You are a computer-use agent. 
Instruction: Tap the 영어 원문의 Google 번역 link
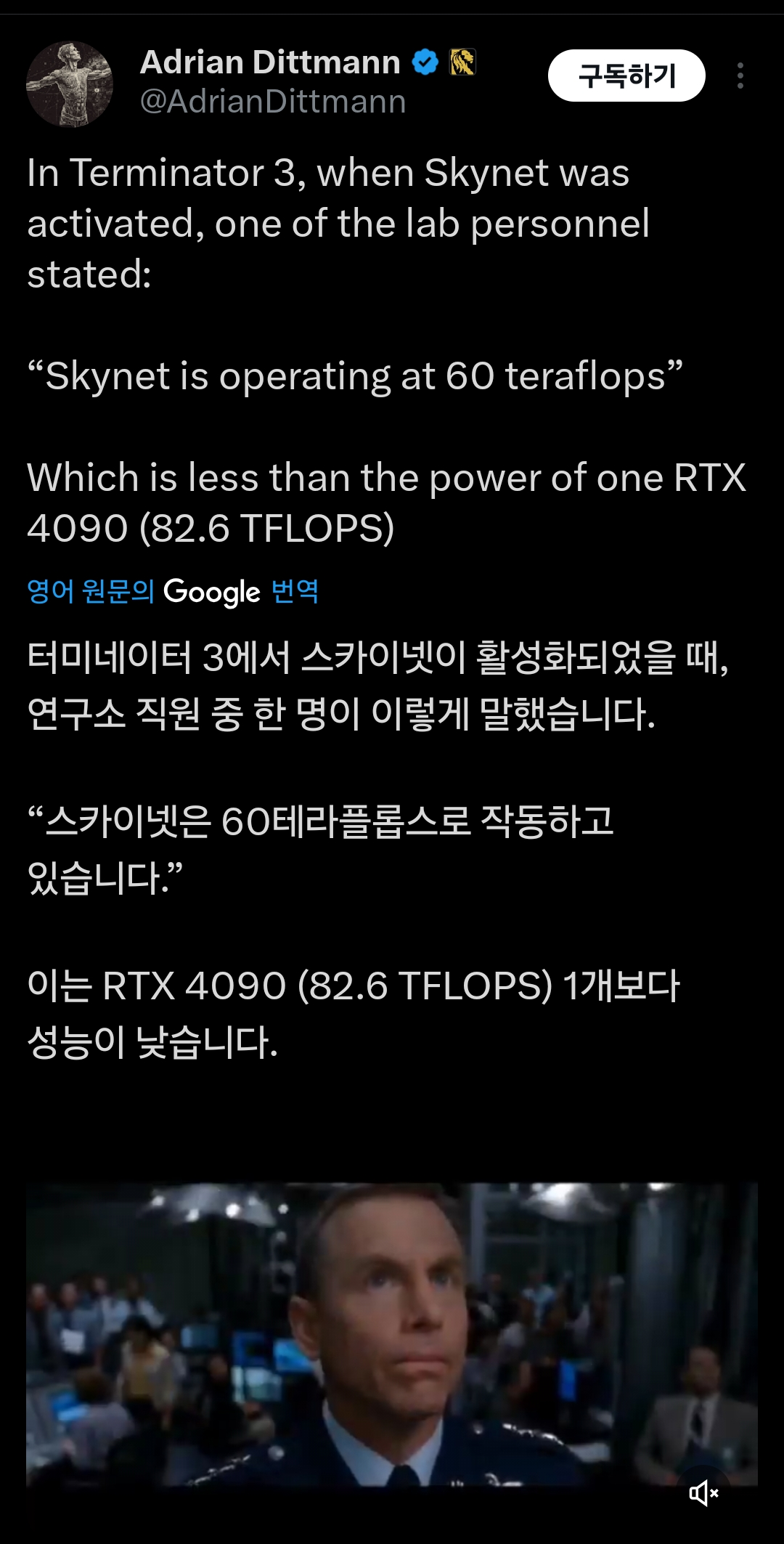[173, 591]
